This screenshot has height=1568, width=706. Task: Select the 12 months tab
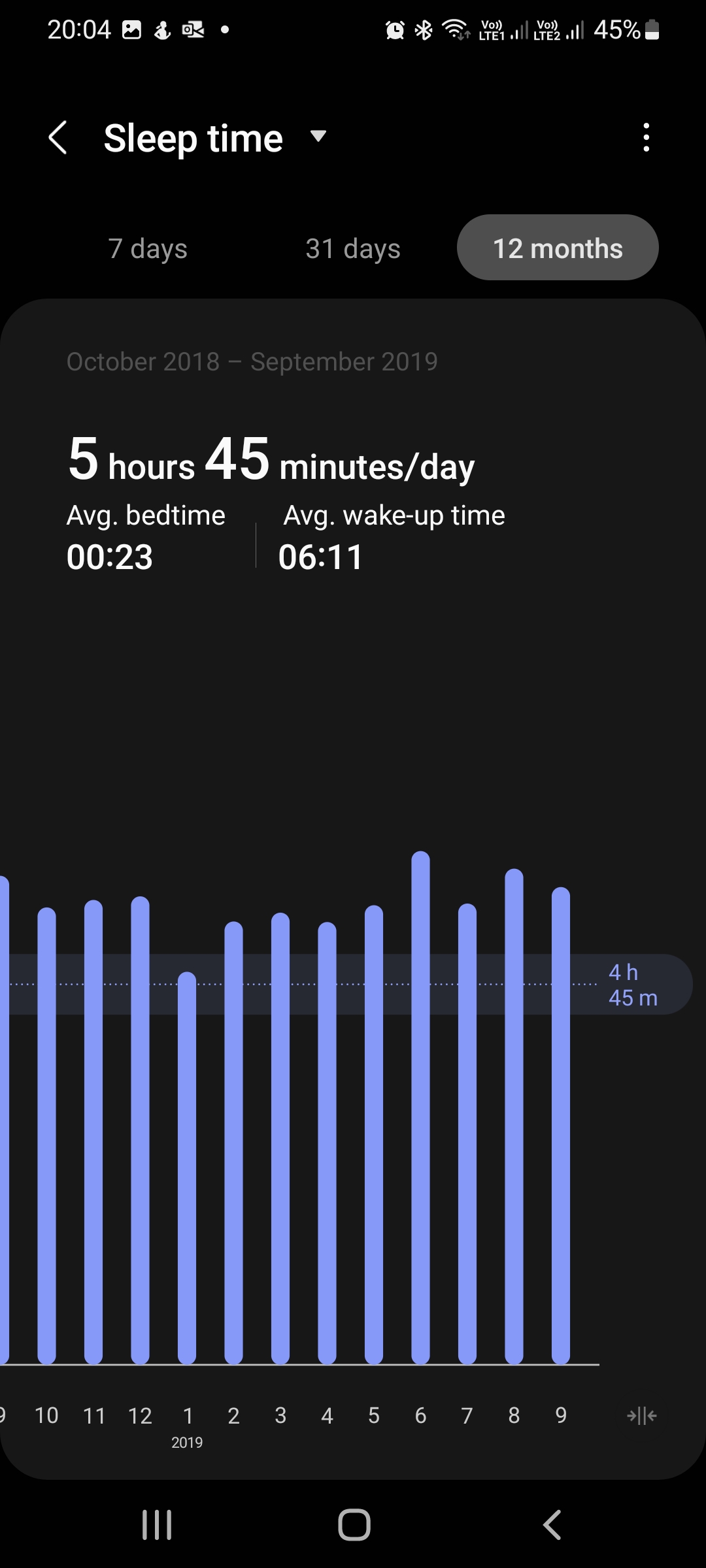[x=558, y=248]
